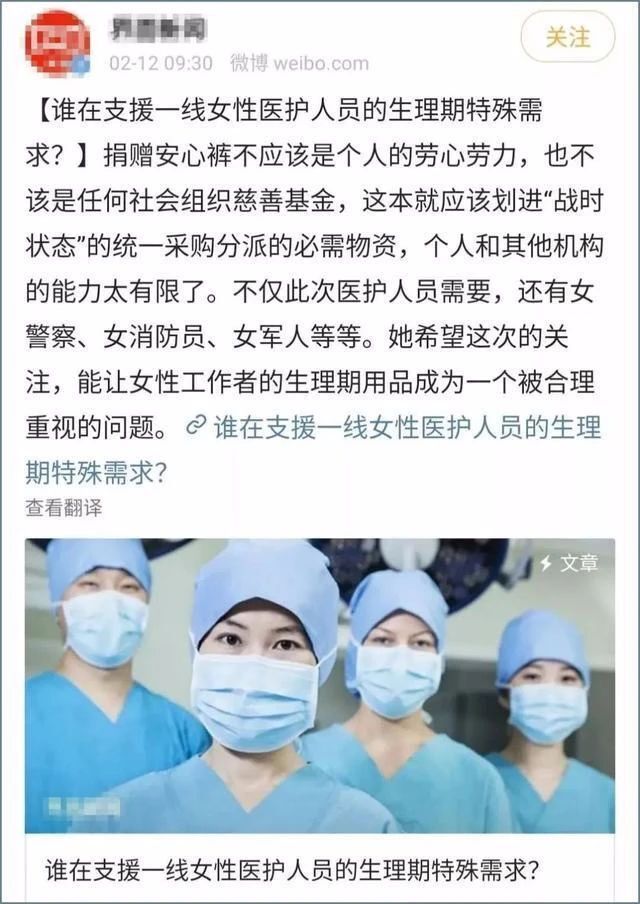Tap 查看翻译 to view translation

[x=64, y=507]
